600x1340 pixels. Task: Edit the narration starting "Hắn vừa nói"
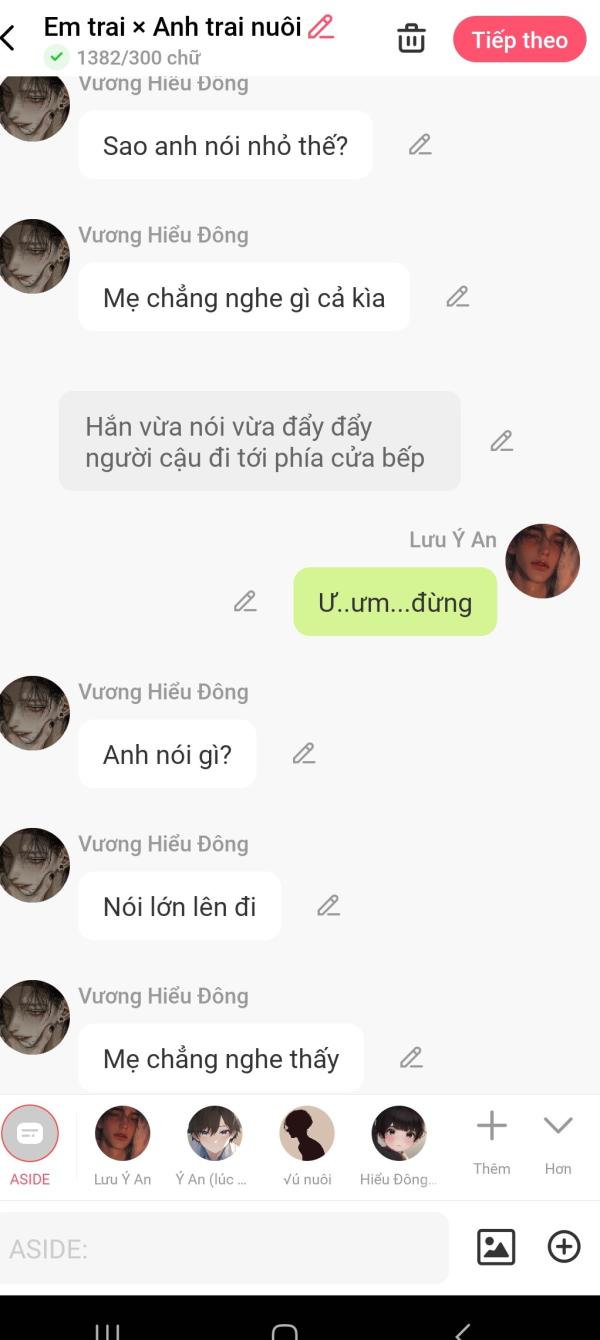tap(501, 441)
